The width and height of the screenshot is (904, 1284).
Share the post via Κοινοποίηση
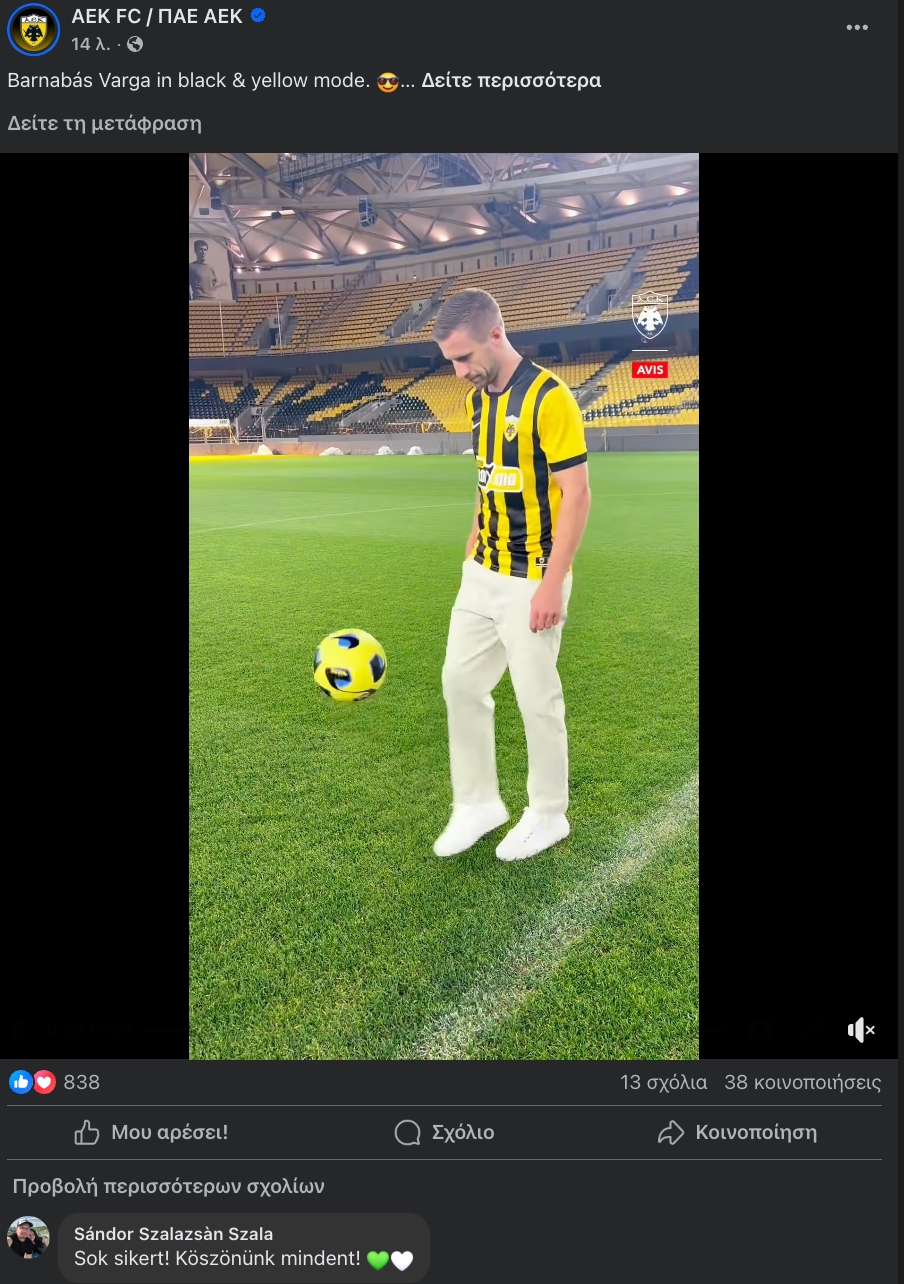737,1132
